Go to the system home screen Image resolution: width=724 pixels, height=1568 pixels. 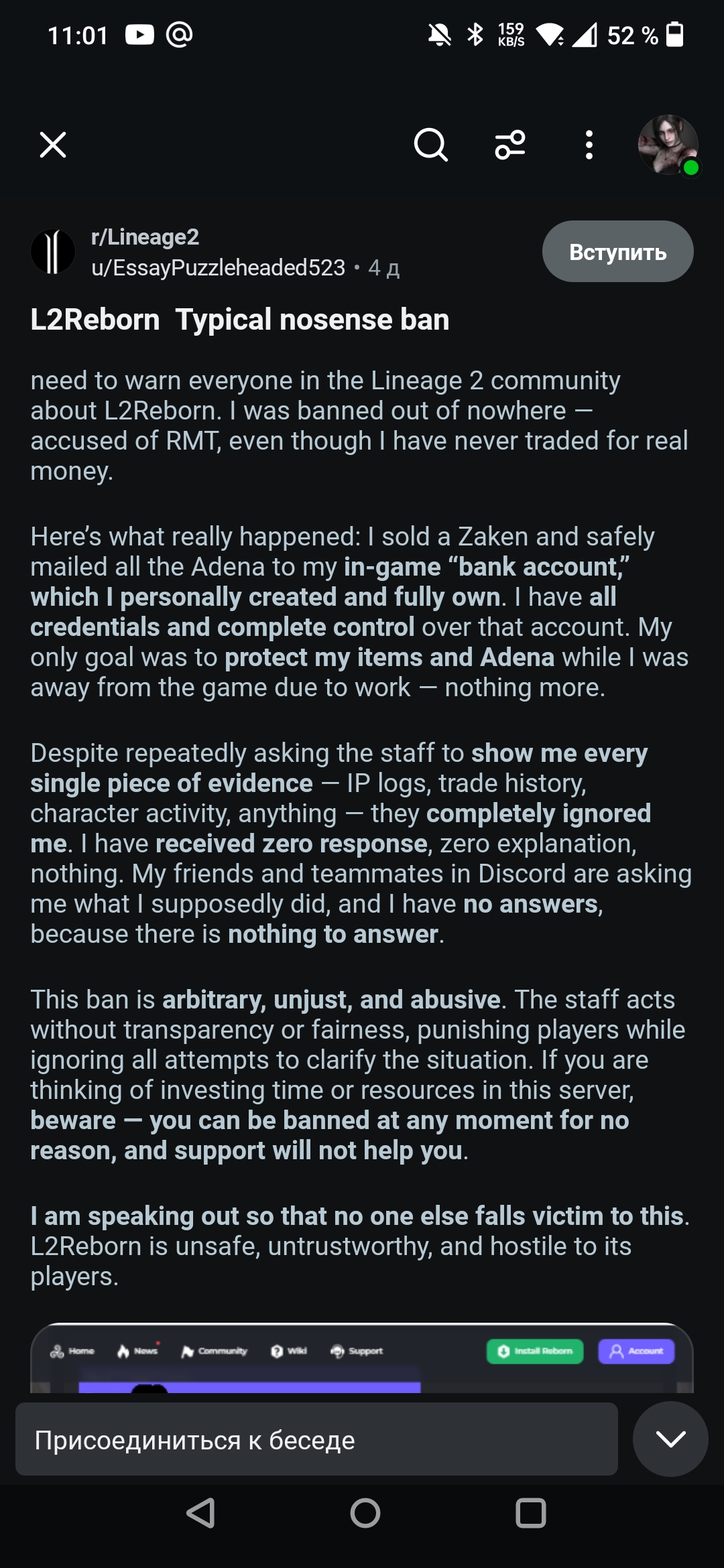[x=365, y=1513]
